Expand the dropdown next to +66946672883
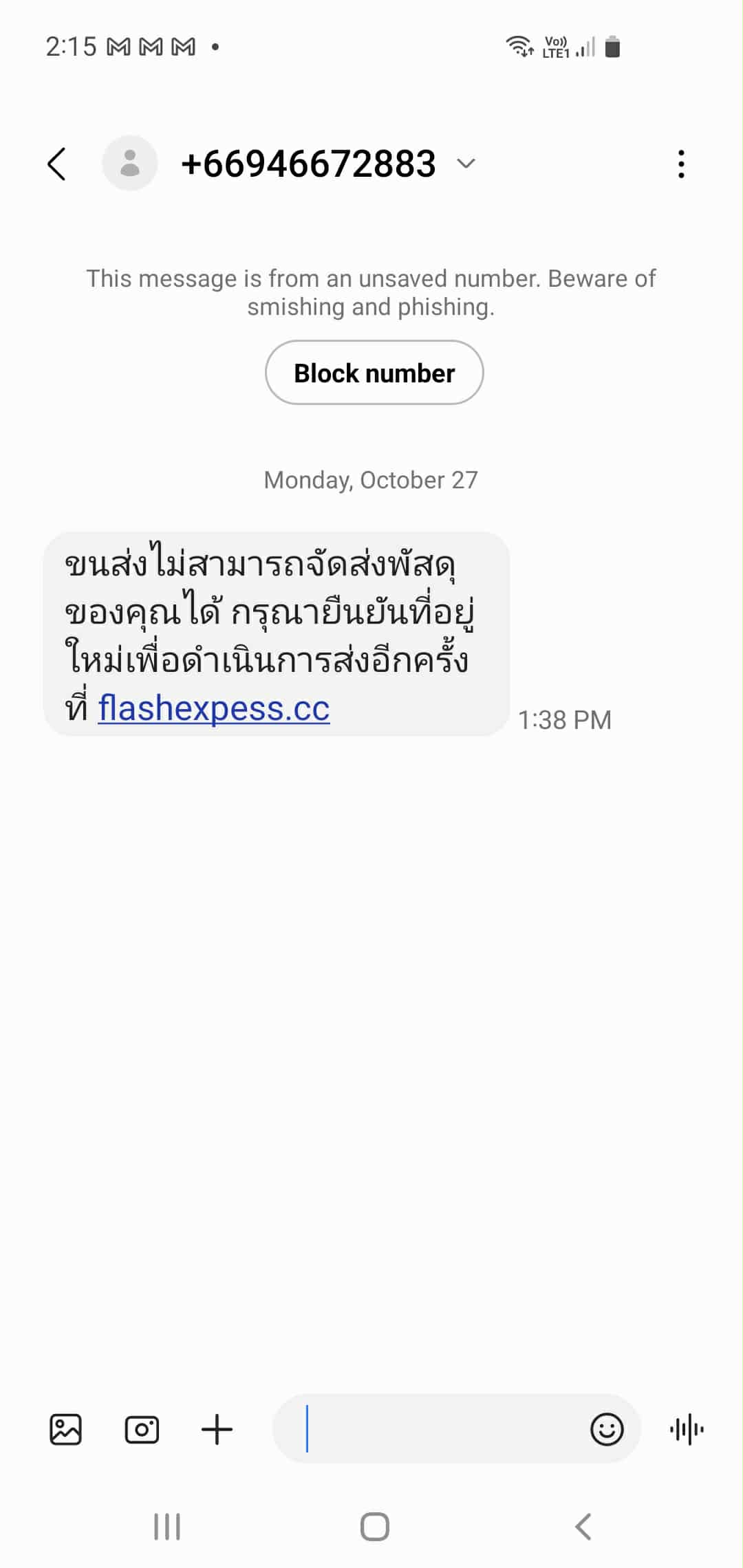 pos(466,164)
